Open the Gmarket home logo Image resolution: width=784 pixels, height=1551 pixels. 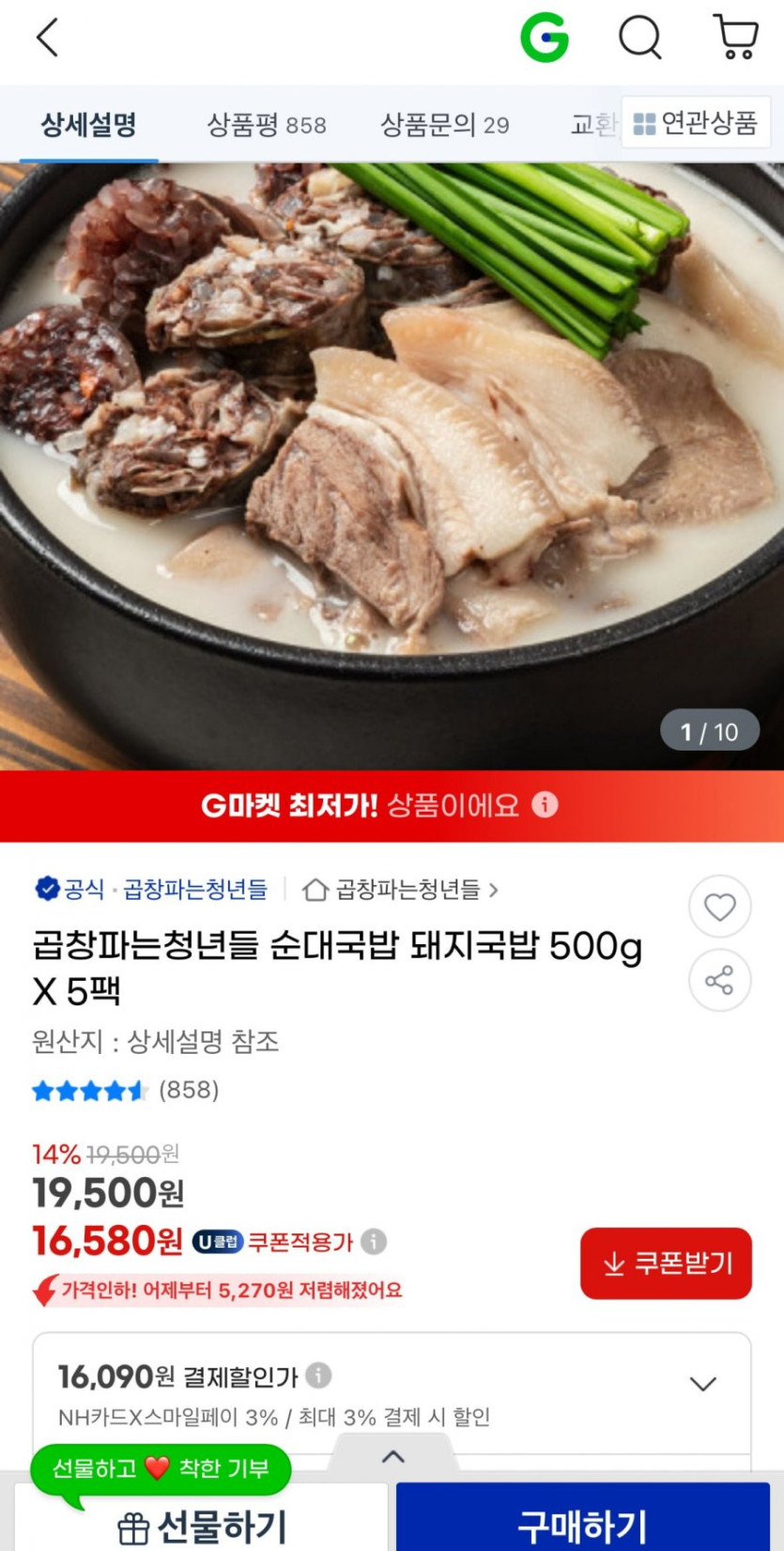(x=545, y=39)
